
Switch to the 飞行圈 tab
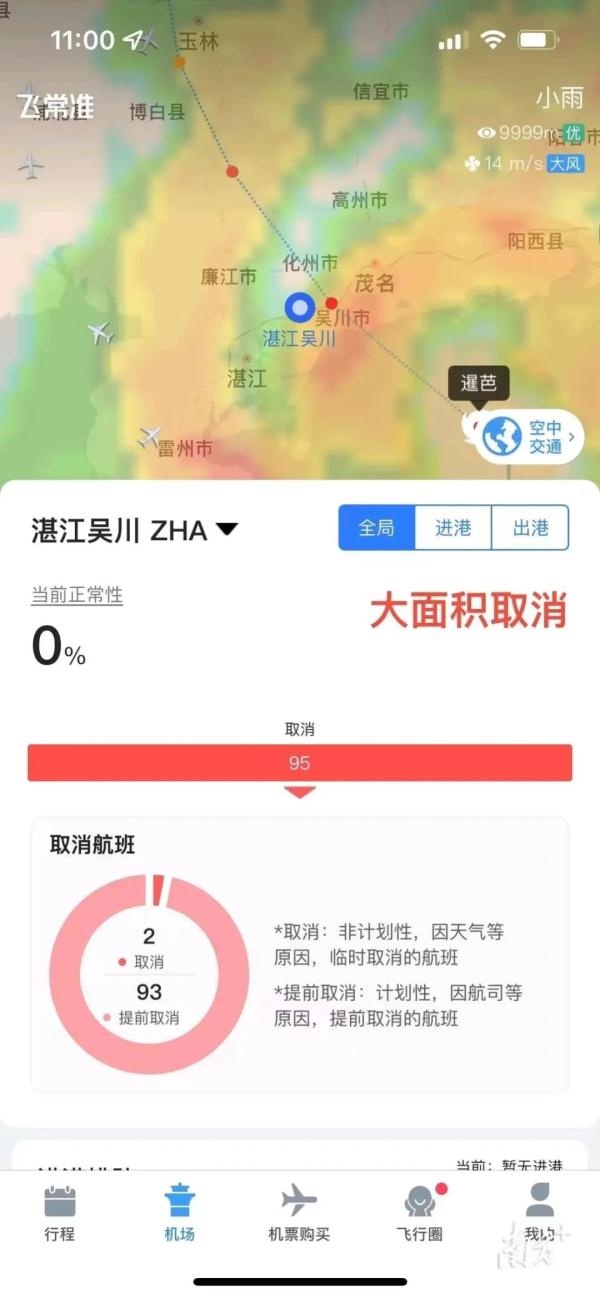[419, 1213]
